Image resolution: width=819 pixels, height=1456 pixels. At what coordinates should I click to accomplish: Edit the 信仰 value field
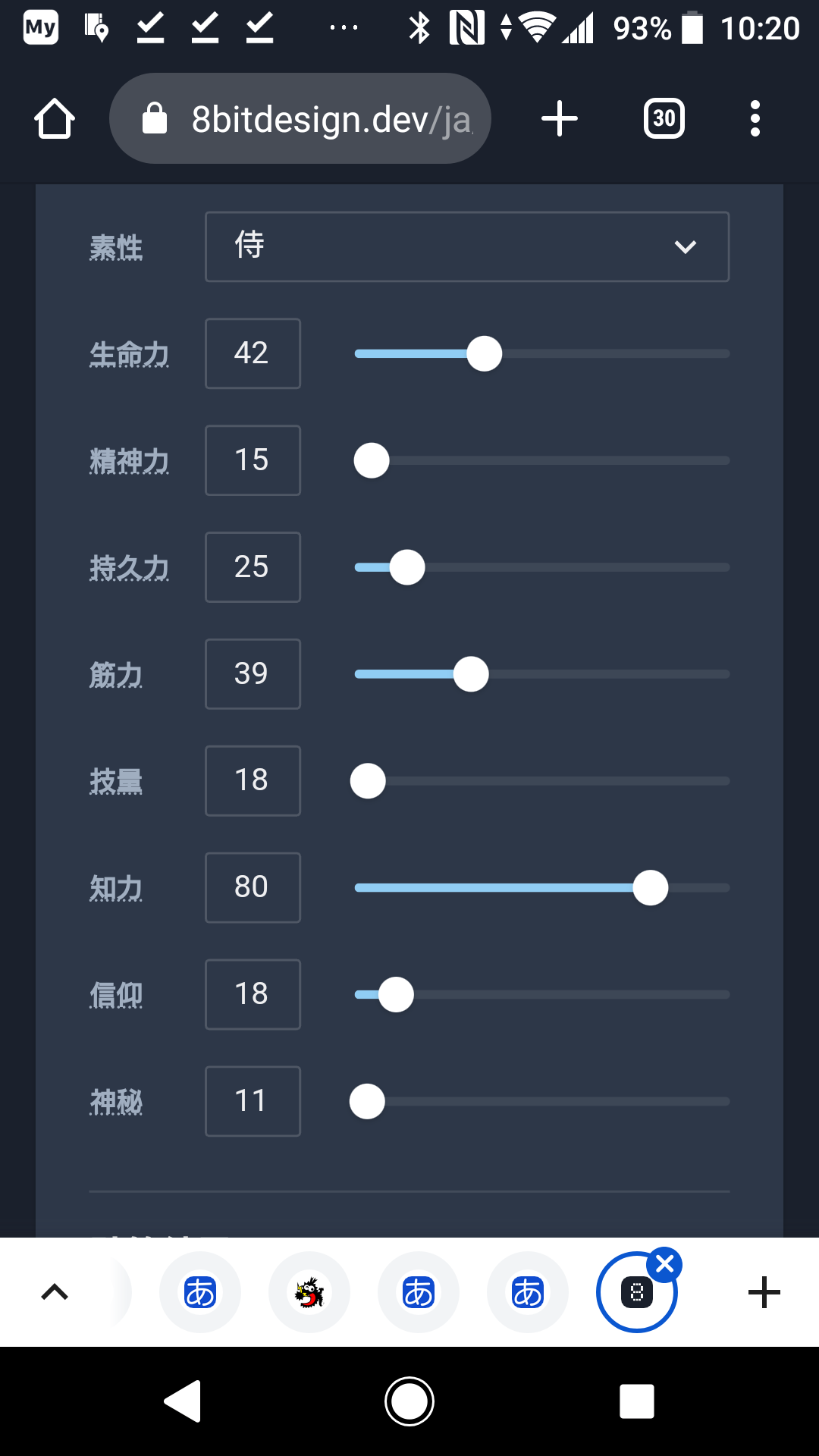click(x=253, y=995)
